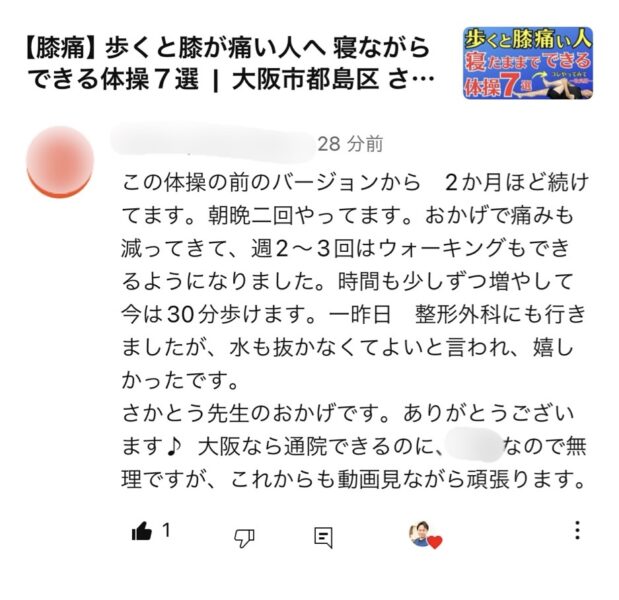Dislike this comment with thumbs down

pos(243,537)
